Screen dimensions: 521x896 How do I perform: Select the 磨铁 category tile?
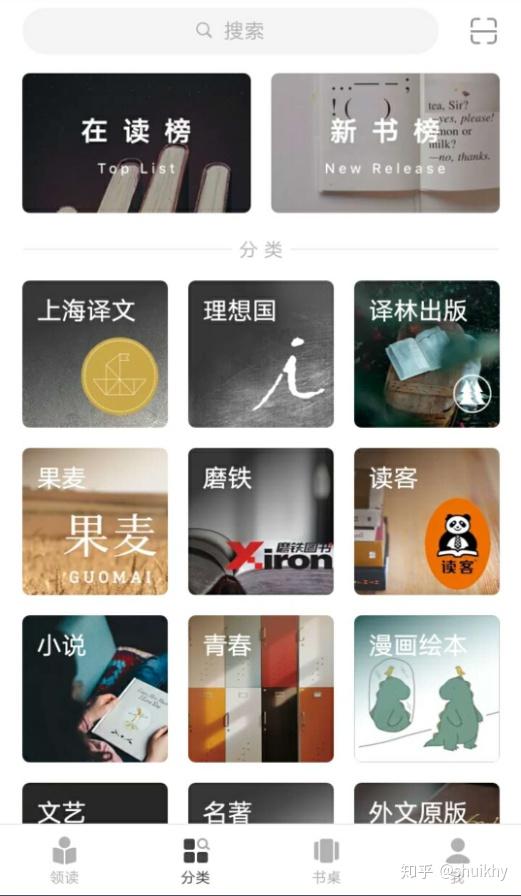[261, 521]
